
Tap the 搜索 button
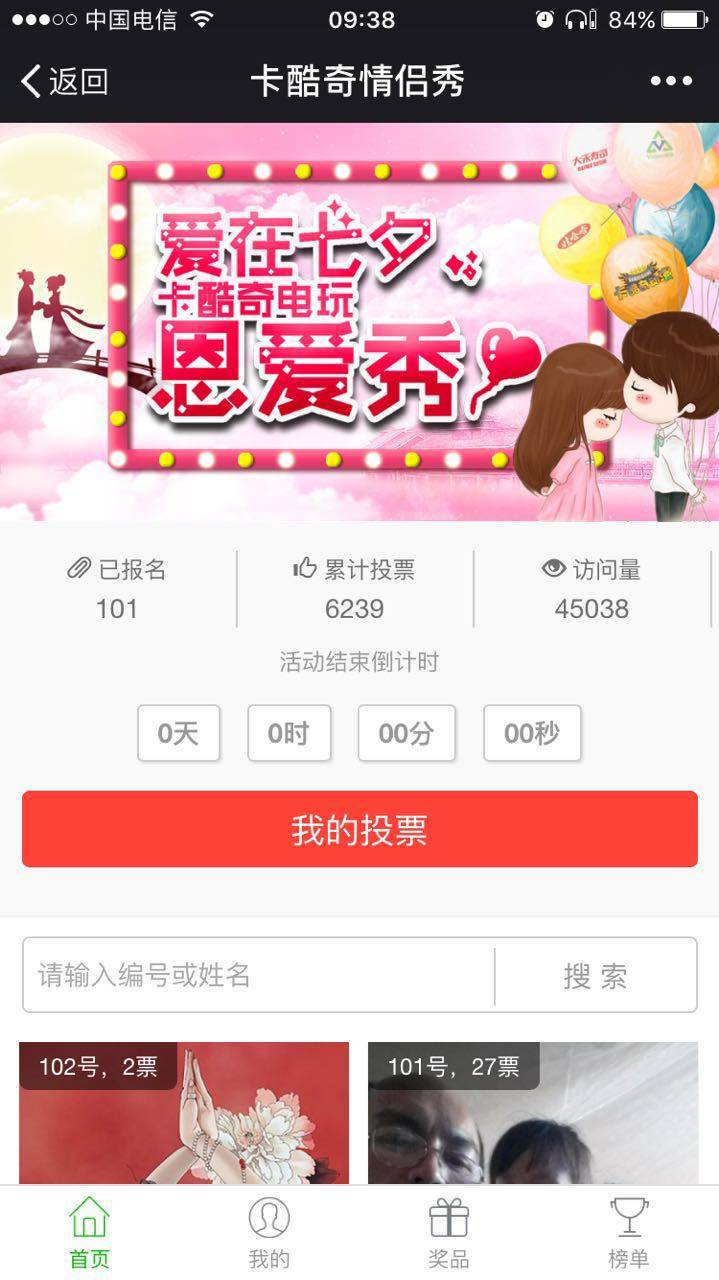[x=596, y=975]
